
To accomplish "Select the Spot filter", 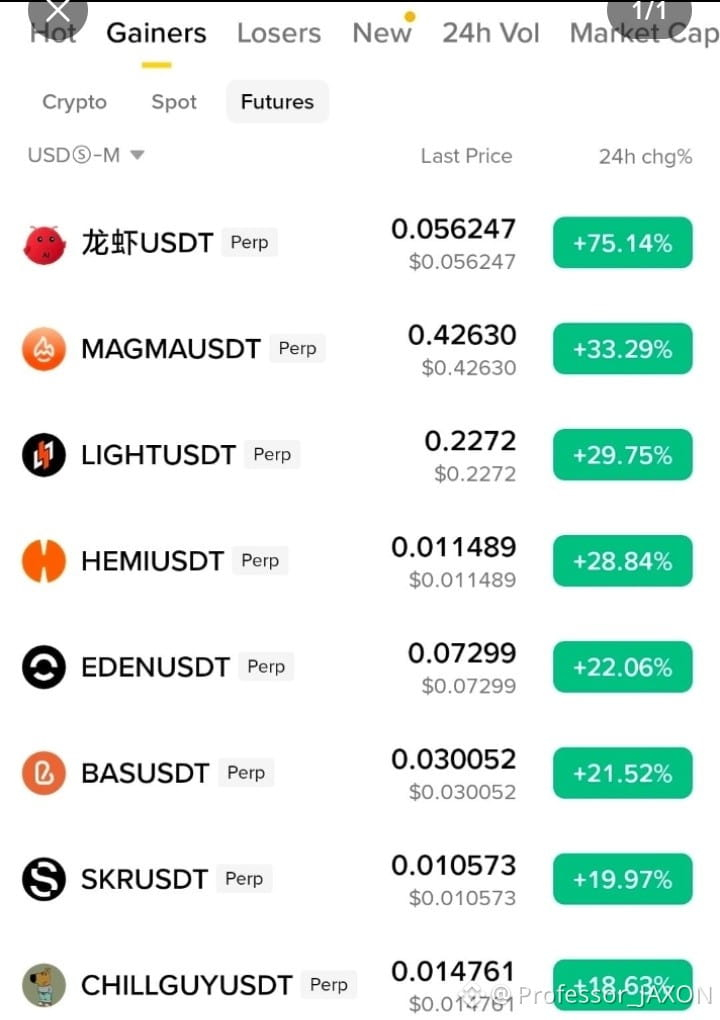I will click(x=174, y=102).
